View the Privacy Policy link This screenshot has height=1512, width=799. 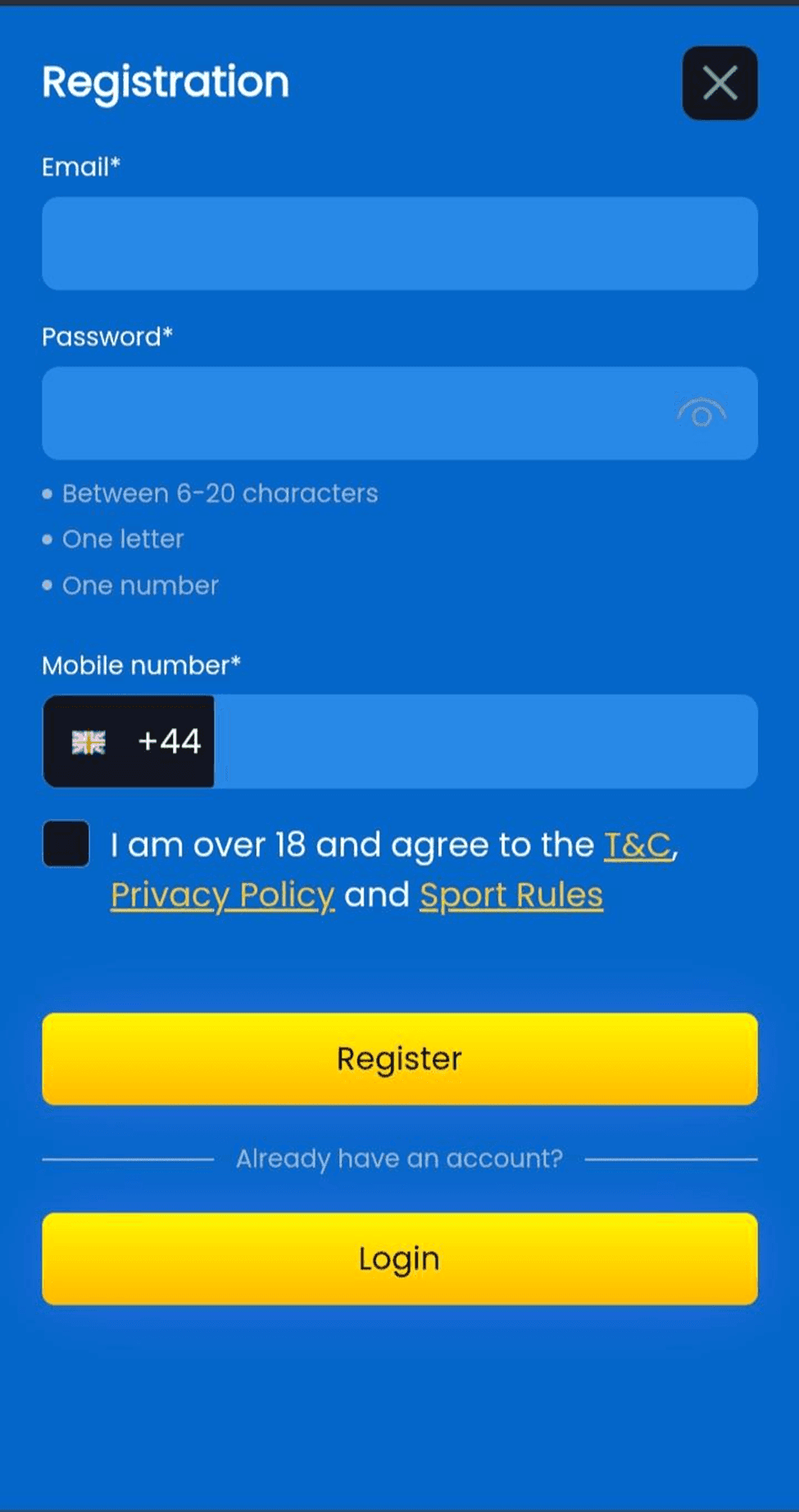(222, 895)
